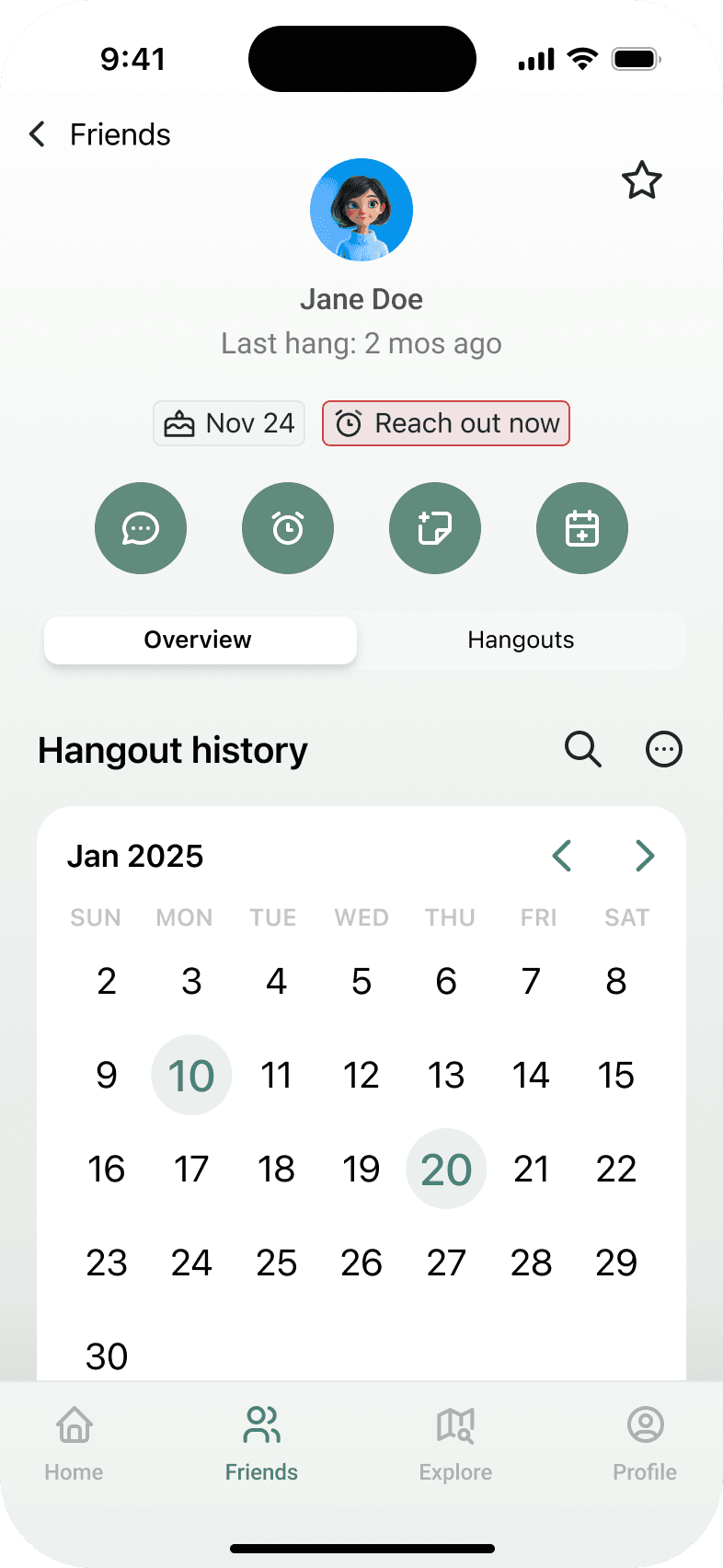Switch to the Hangouts tab
Viewport: 723px width, 1568px height.
(x=521, y=640)
